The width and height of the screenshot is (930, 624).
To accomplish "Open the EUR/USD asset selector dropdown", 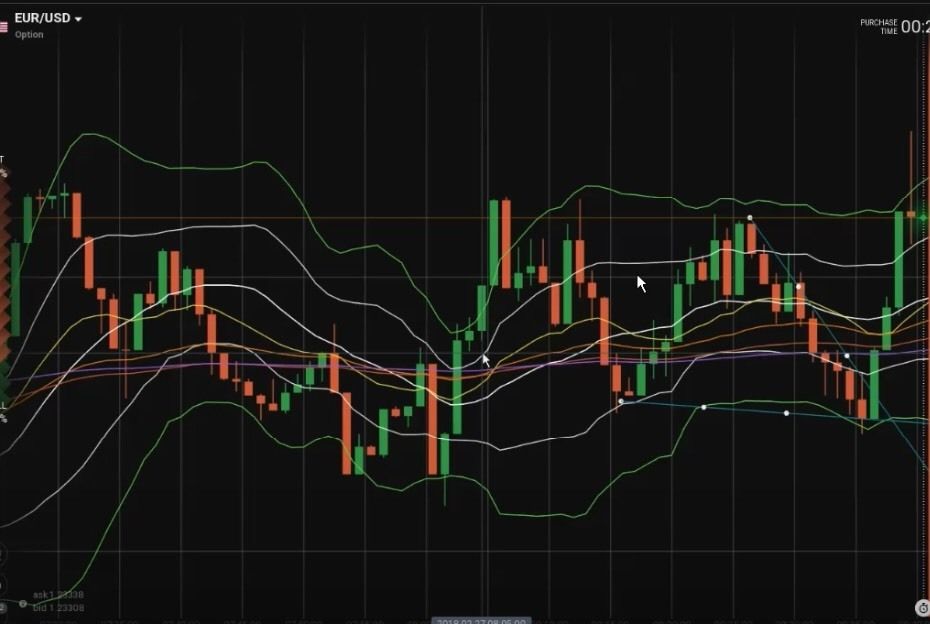I will [x=48, y=18].
